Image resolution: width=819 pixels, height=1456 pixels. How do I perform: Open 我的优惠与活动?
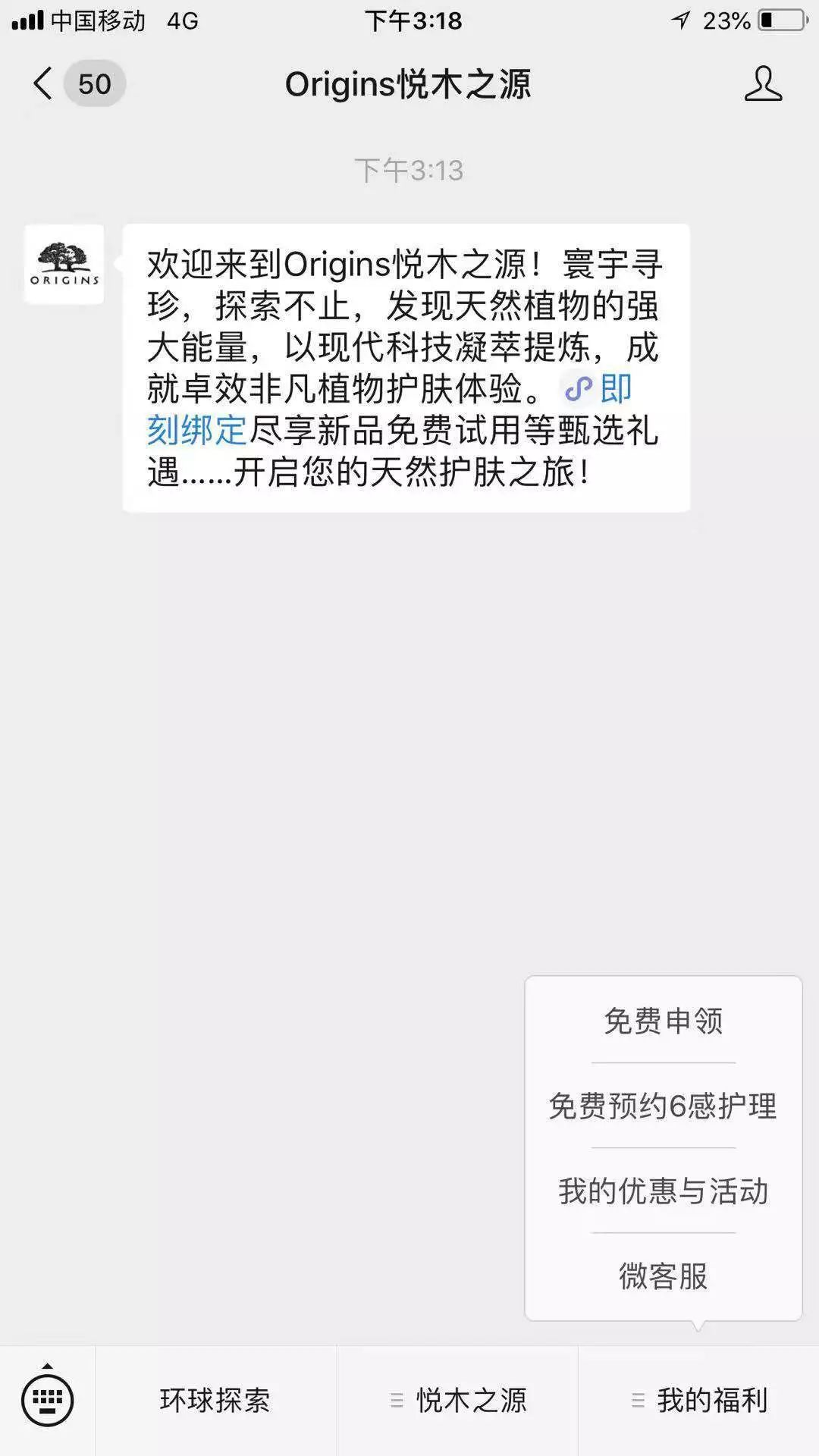pos(664,1191)
